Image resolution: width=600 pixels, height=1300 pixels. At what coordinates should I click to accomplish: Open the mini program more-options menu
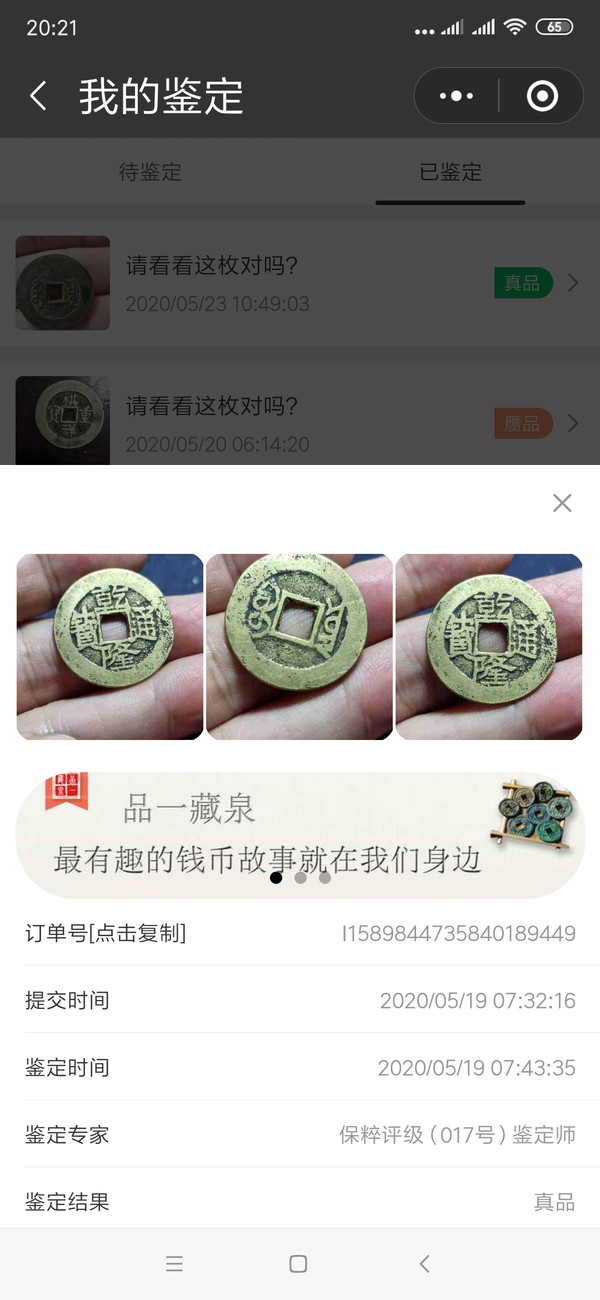(x=456, y=96)
